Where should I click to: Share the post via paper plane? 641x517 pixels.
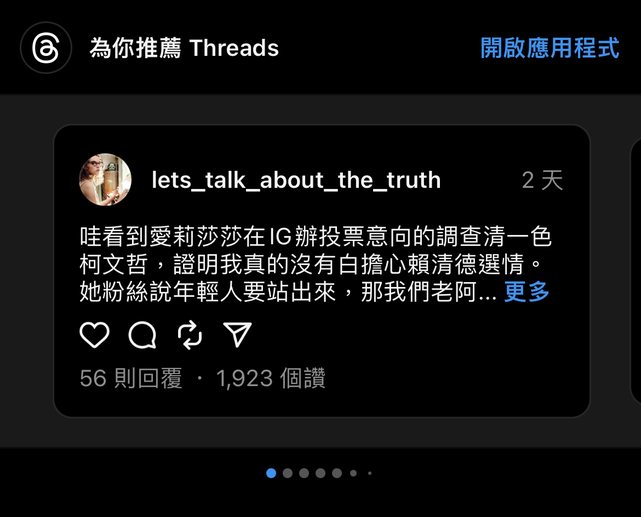pos(237,335)
